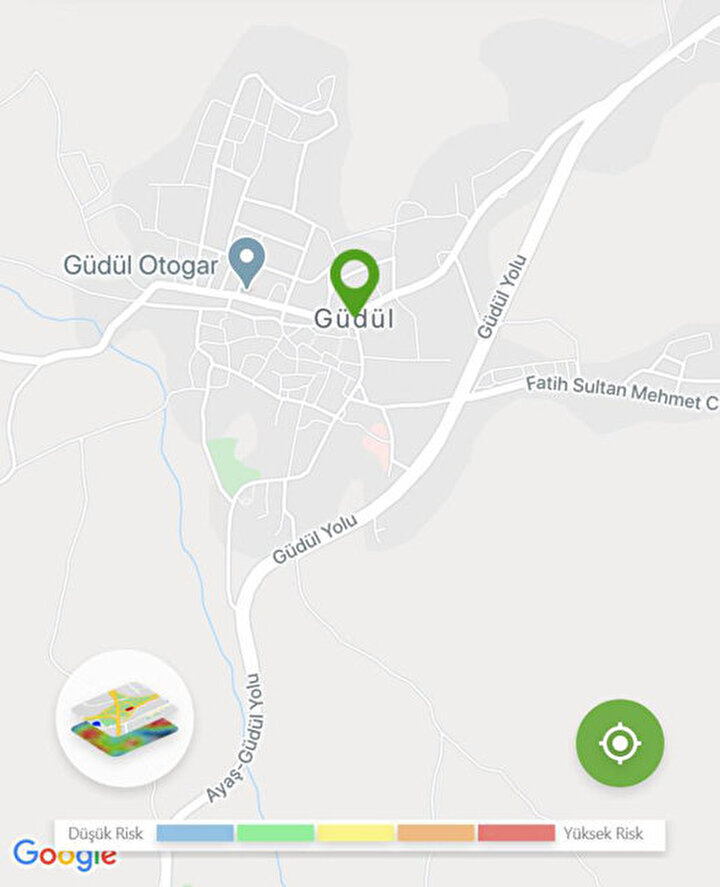Center map on my current location
The image size is (720, 887).
click(619, 743)
